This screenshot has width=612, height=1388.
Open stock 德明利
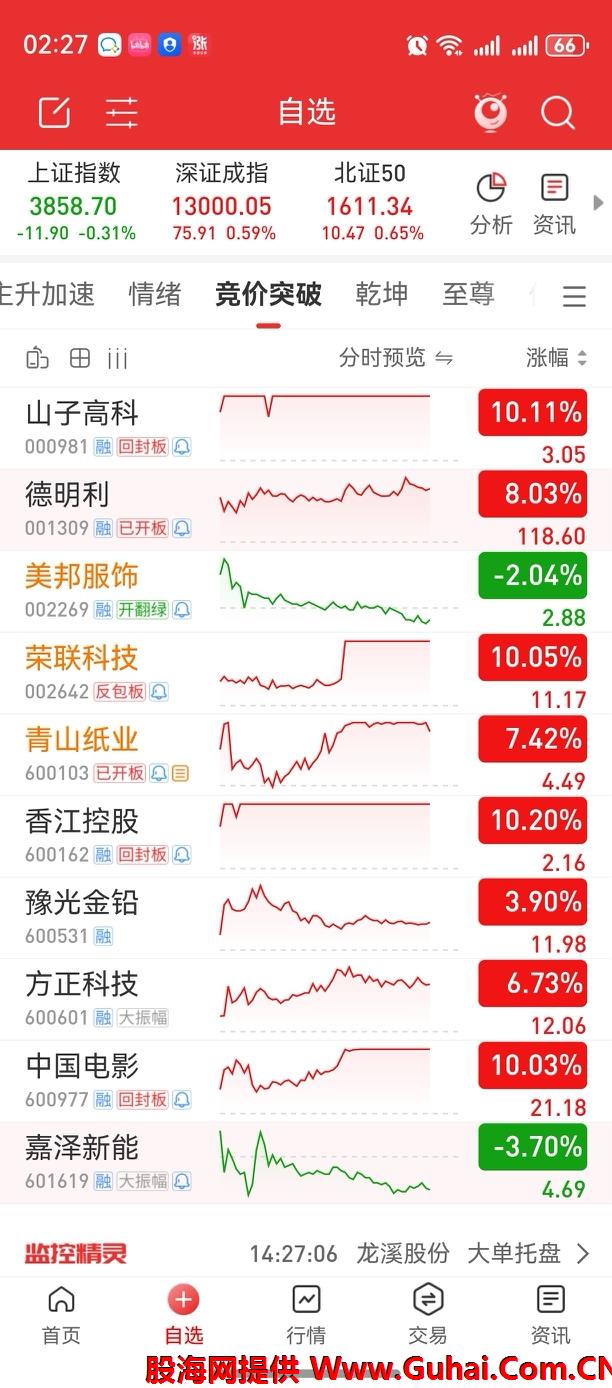306,510
